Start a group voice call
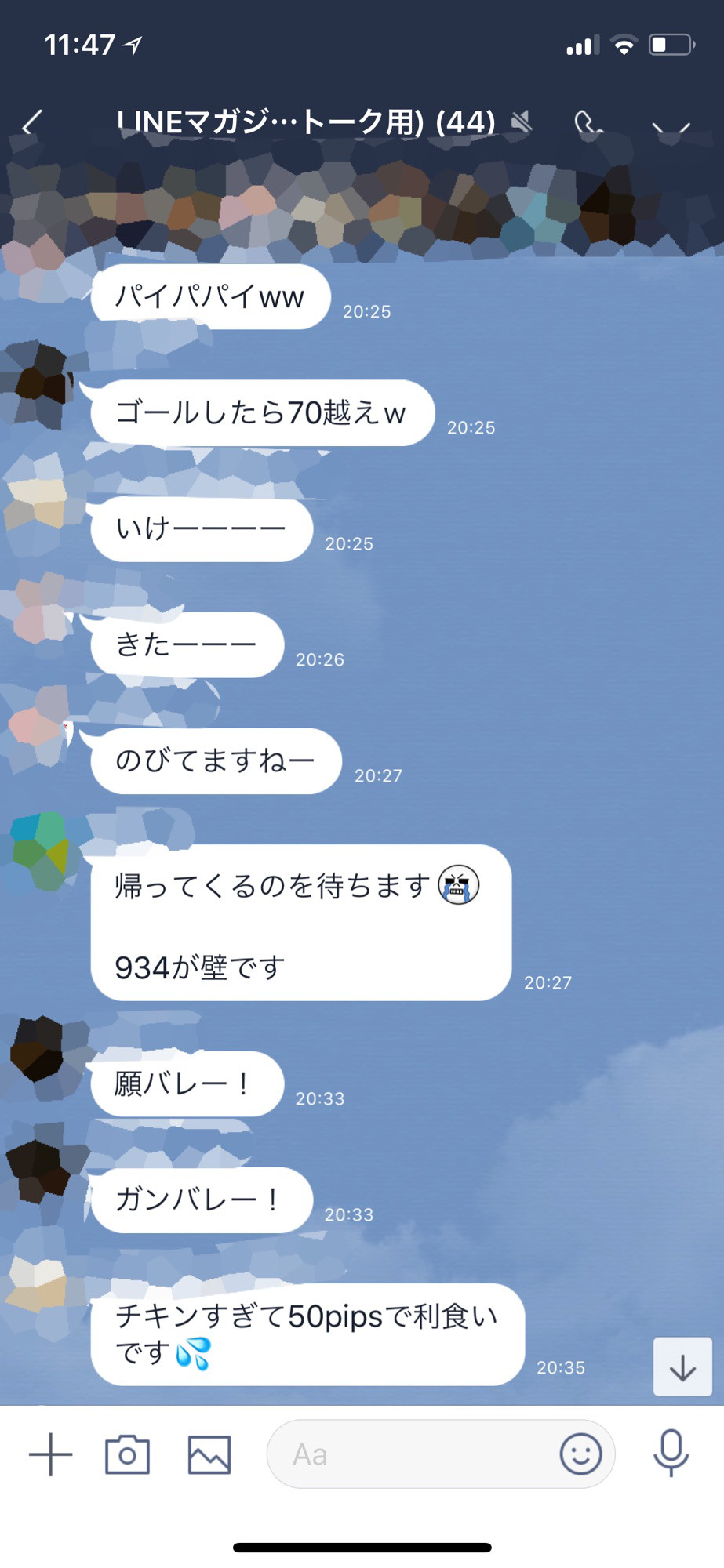 (x=587, y=123)
